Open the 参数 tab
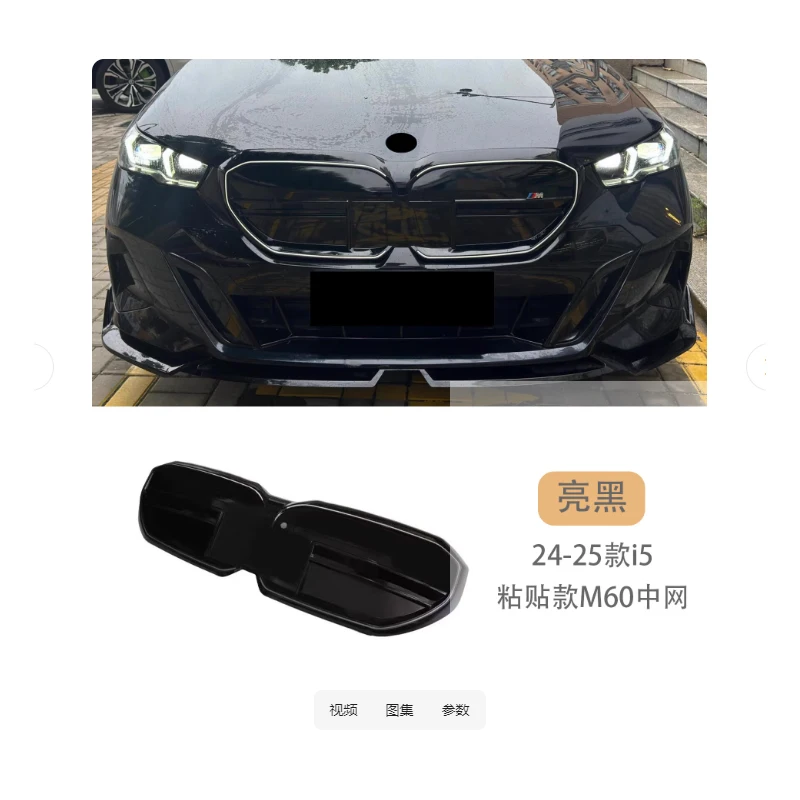800x800 pixels. coord(456,710)
